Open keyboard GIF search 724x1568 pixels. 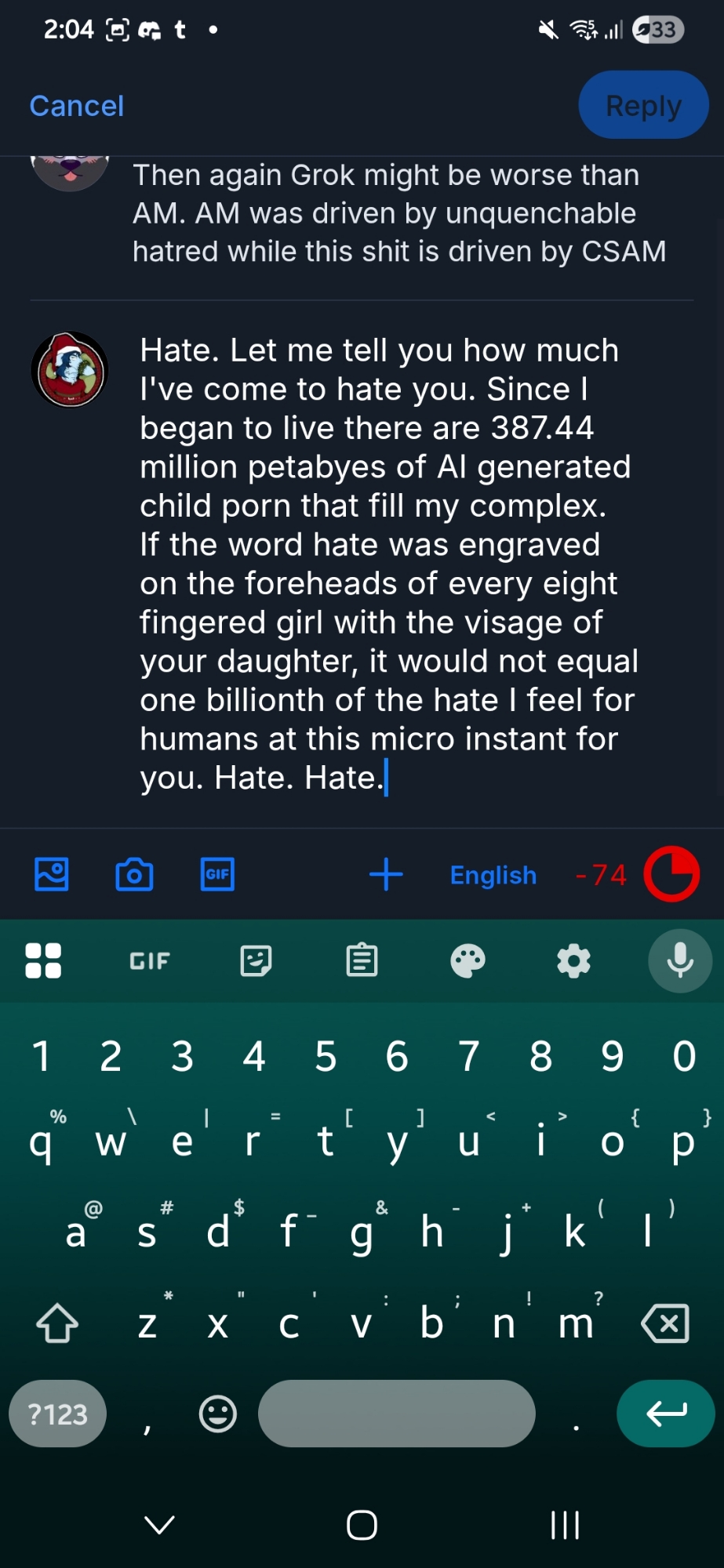pyautogui.click(x=149, y=960)
